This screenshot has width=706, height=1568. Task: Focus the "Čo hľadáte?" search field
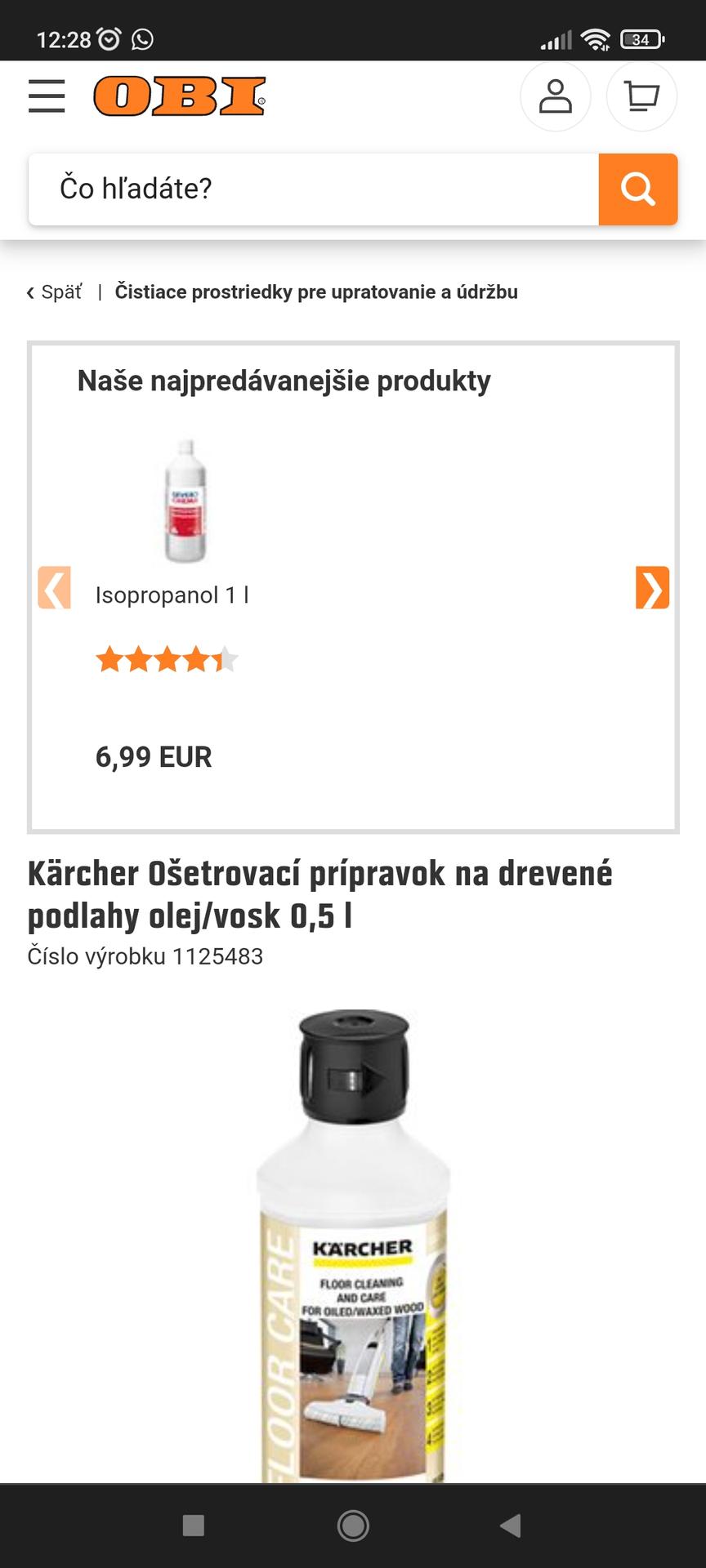tap(313, 189)
